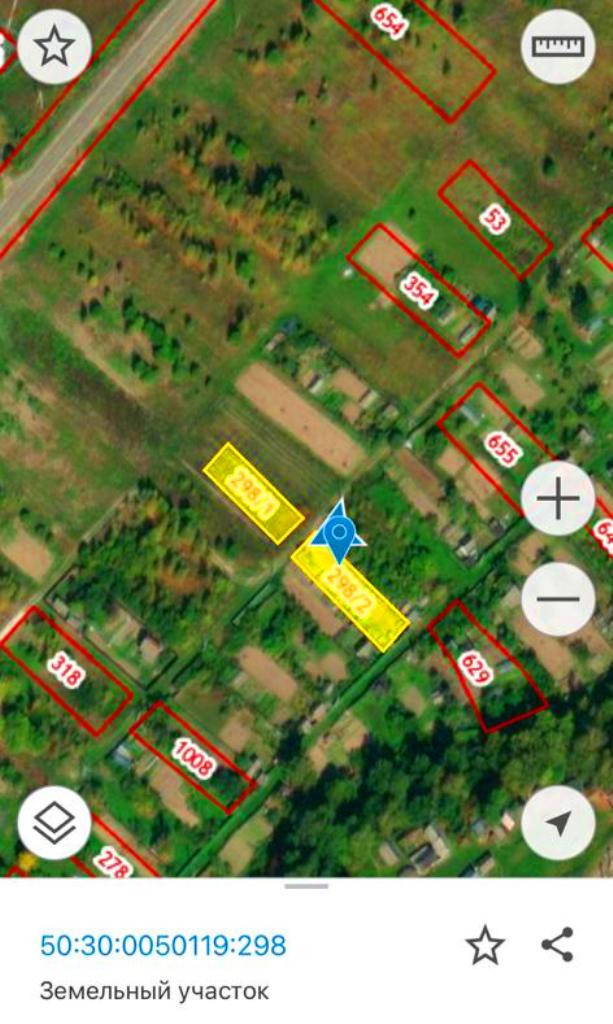This screenshot has width=613, height=1024.
Task: Share the selected land parcel
Action: [558, 944]
